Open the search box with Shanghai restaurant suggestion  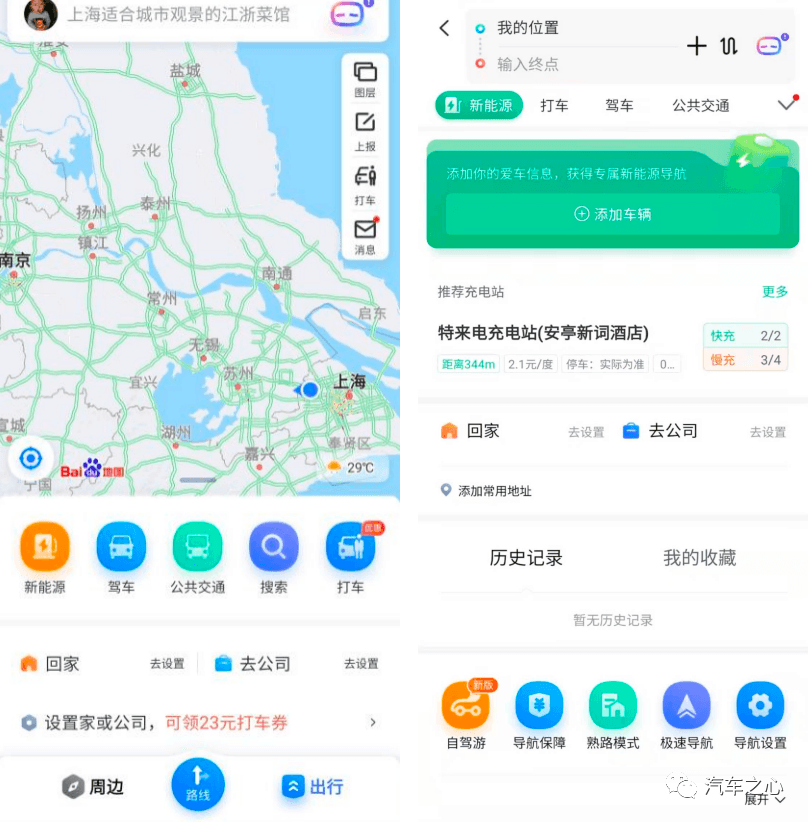180,15
